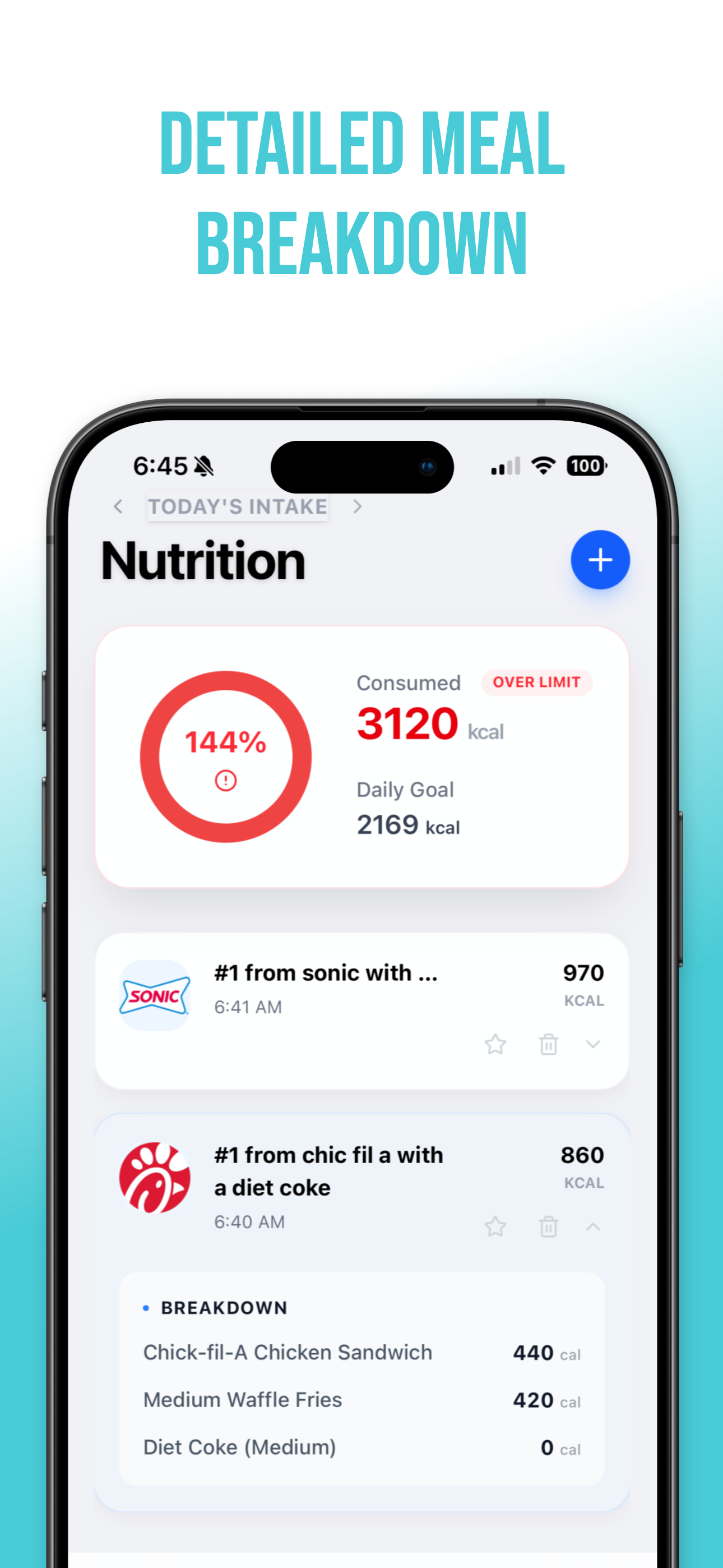Viewport: 723px width, 1568px height.
Task: Tap the OVER LIMIT status badge
Action: pos(536,682)
